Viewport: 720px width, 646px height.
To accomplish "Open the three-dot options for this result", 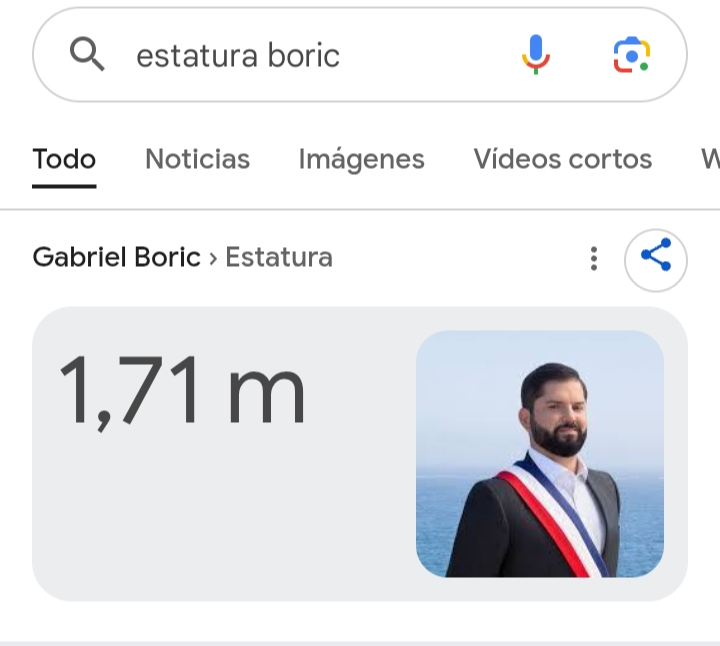I will point(594,258).
